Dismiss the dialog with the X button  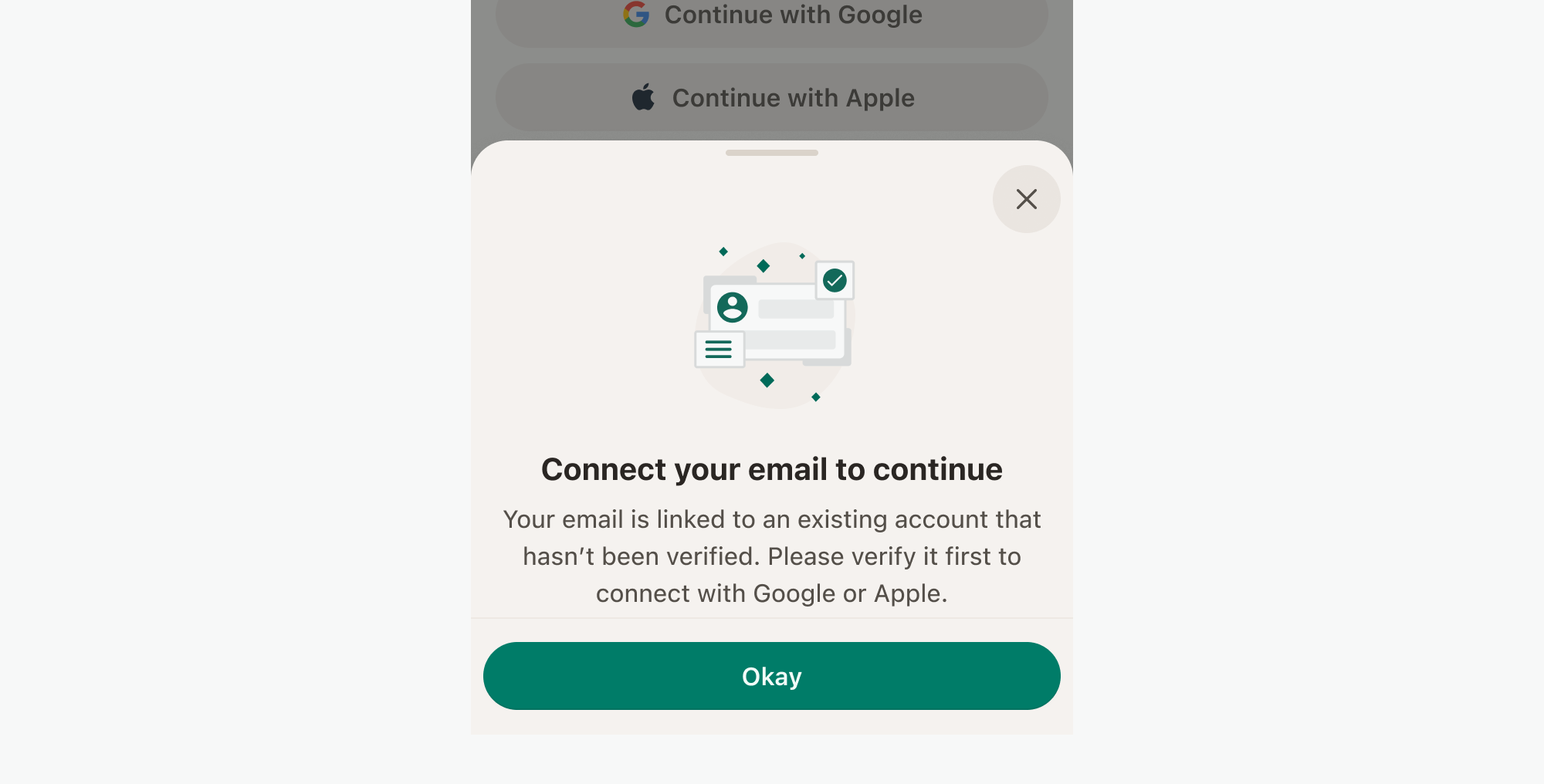[x=1026, y=199]
